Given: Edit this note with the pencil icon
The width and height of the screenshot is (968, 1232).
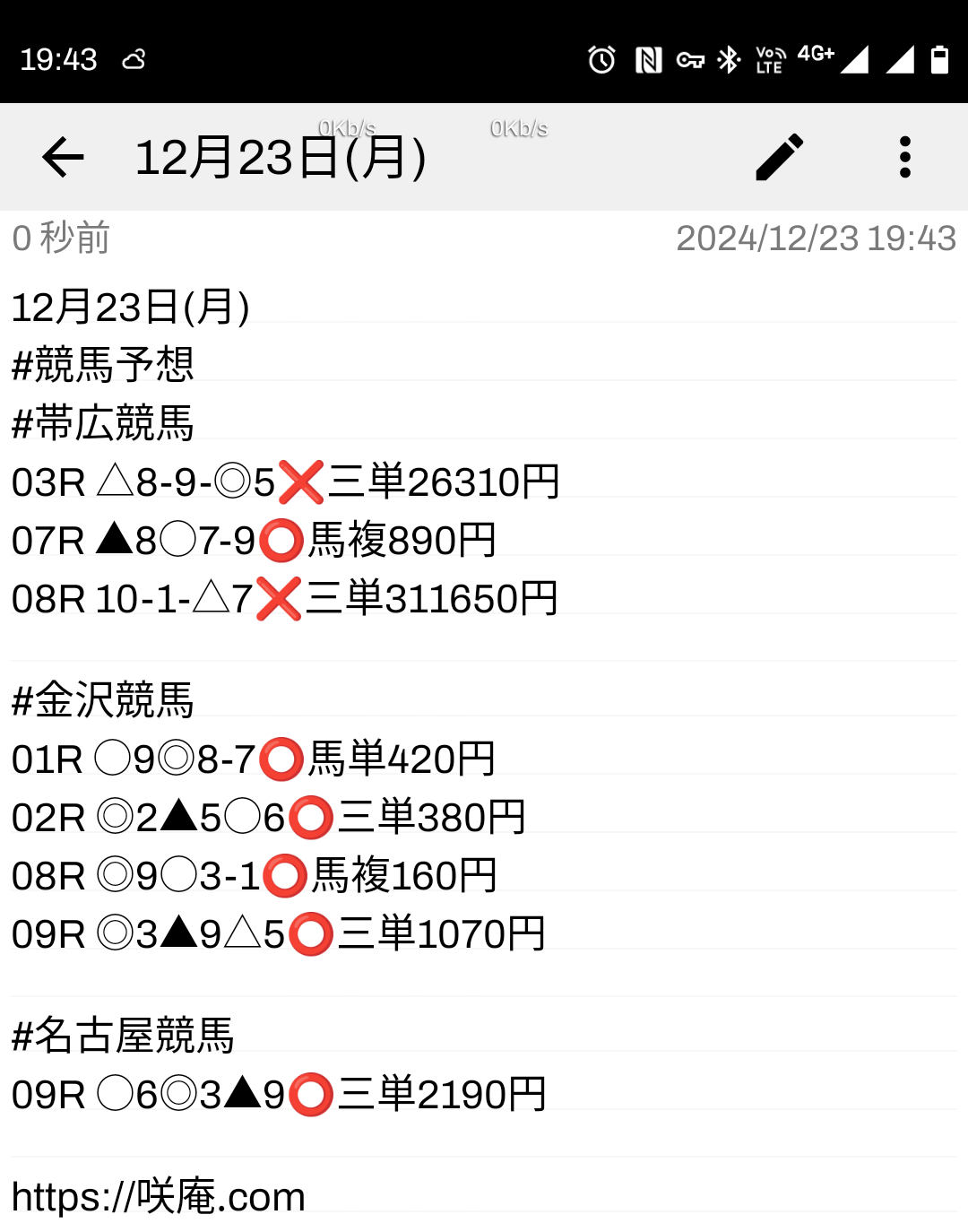Looking at the screenshot, I should pyautogui.click(x=779, y=158).
